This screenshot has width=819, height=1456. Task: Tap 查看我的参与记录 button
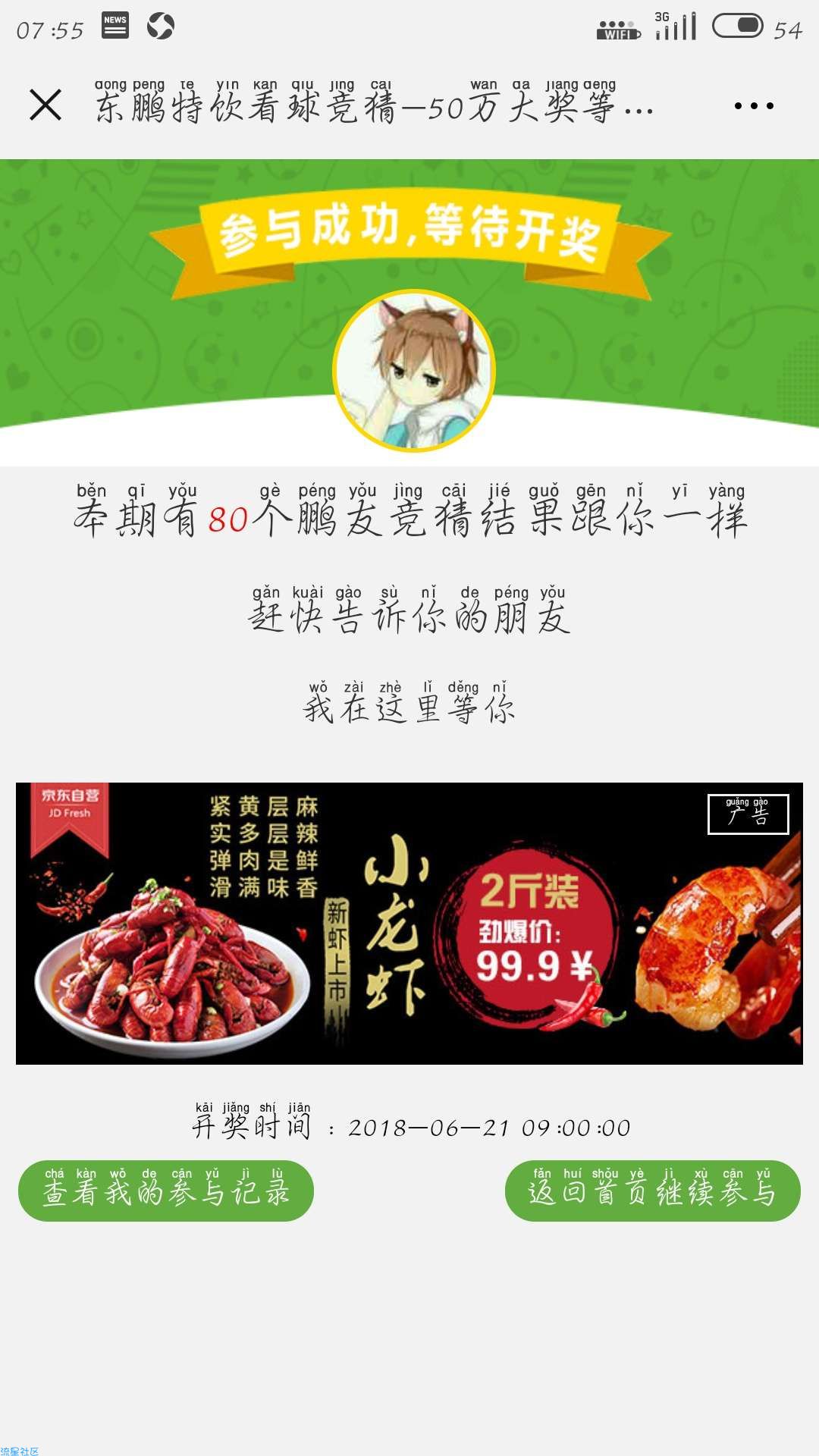[166, 1191]
